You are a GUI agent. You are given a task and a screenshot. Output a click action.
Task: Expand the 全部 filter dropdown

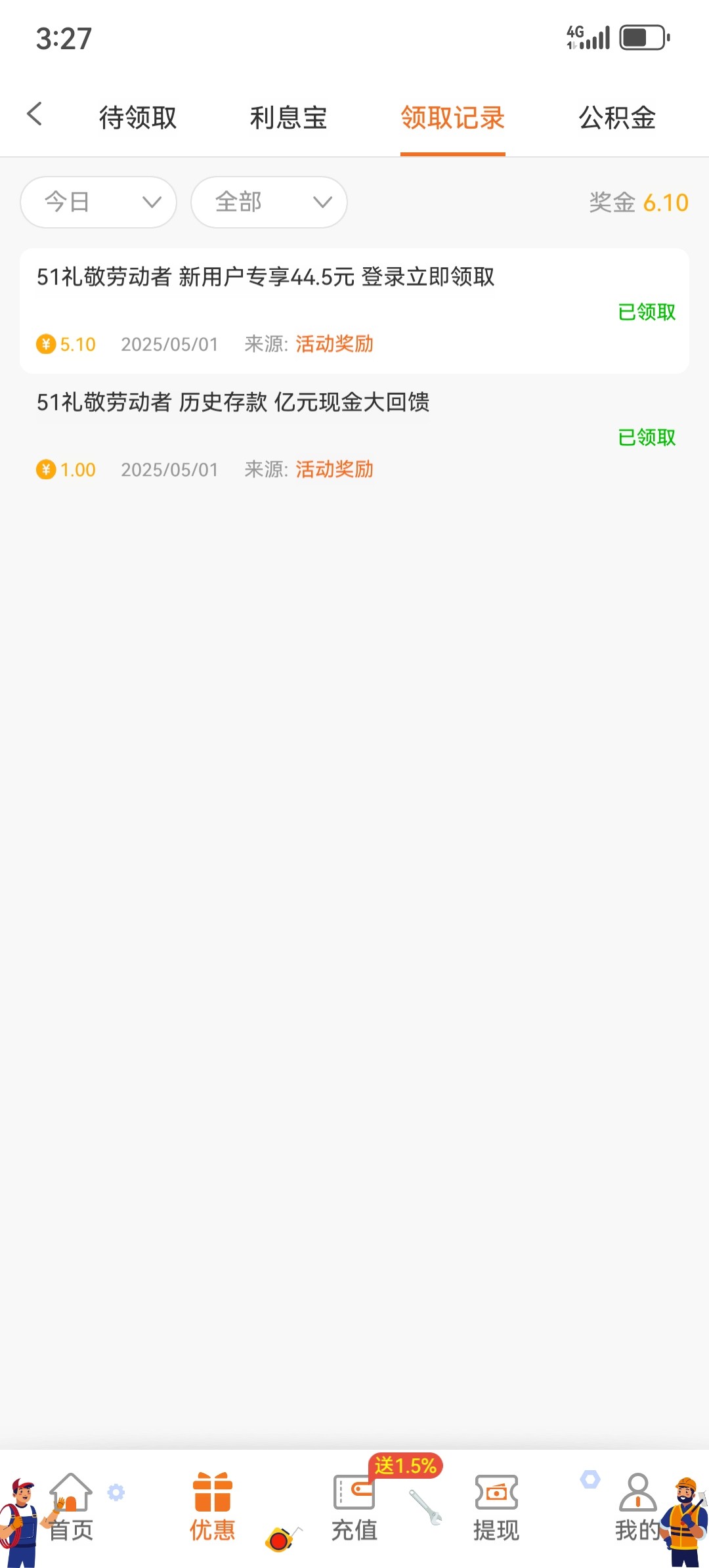(269, 202)
